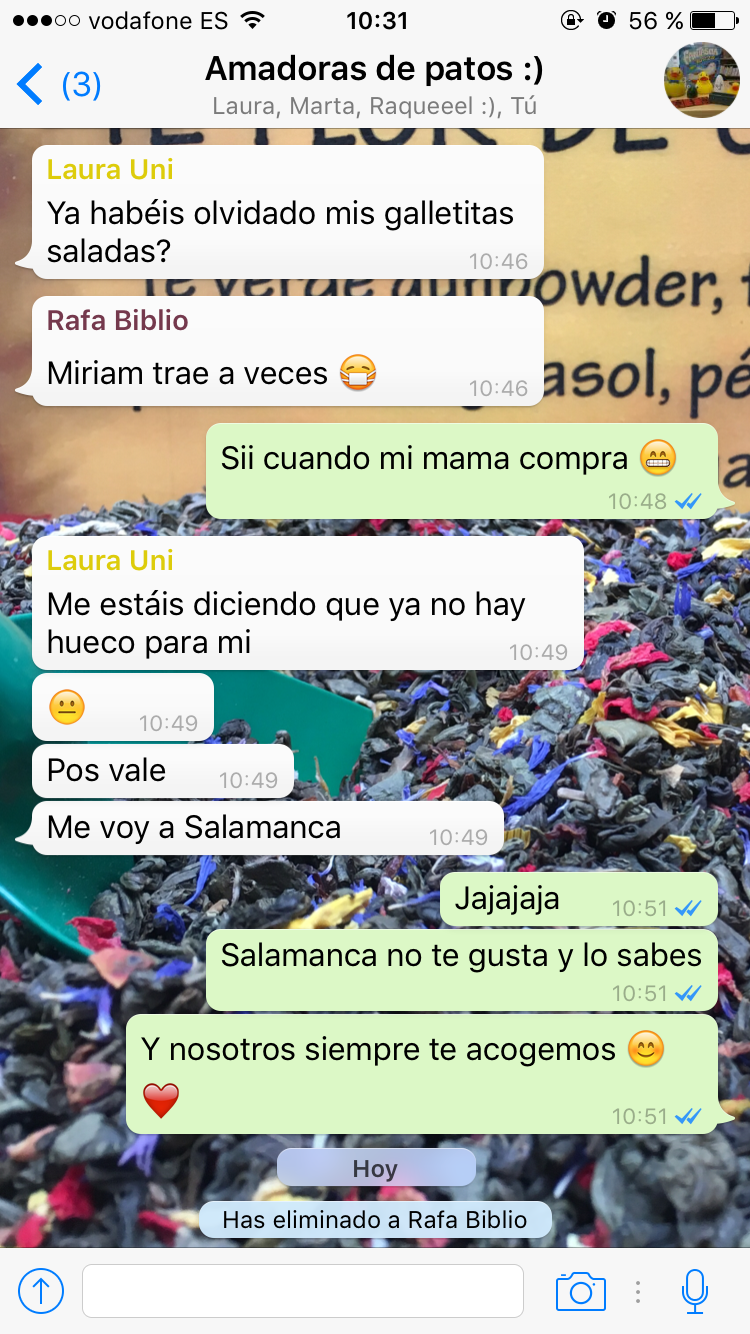
Task: Tap the group profile picture
Action: pyautogui.click(x=701, y=81)
